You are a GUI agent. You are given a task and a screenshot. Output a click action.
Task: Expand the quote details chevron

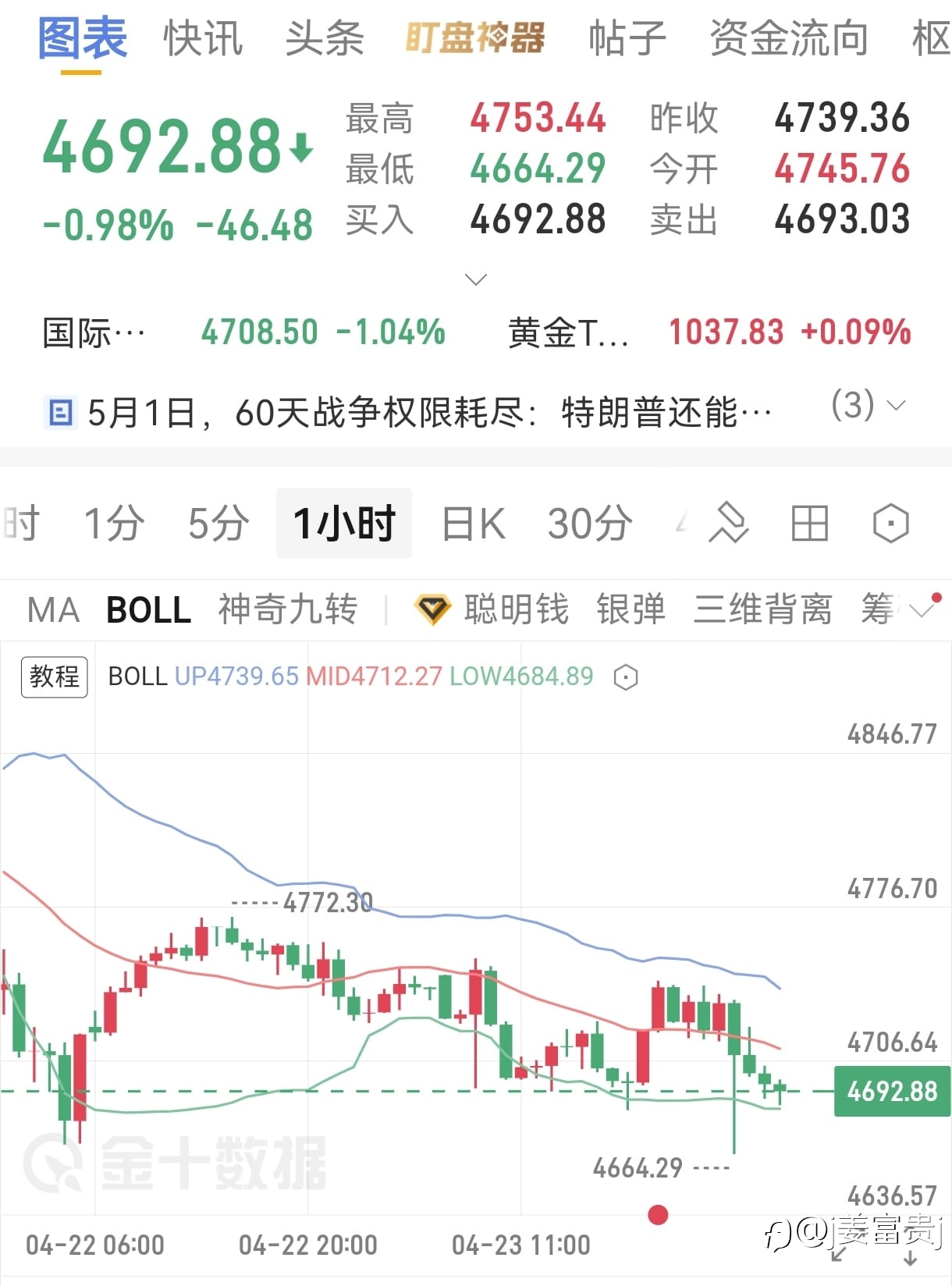point(476,279)
